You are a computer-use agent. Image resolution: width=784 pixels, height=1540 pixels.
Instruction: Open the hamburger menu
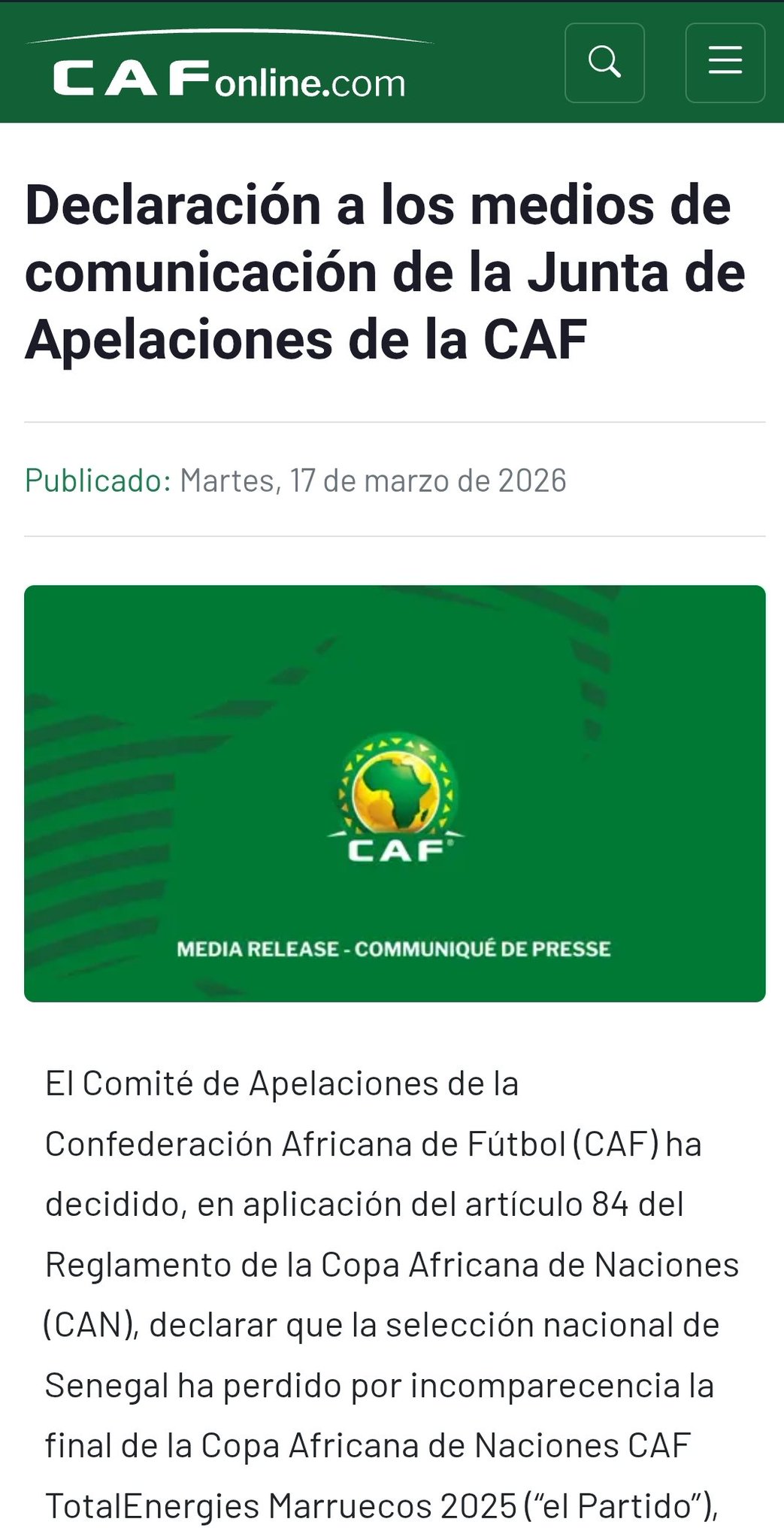(x=725, y=62)
